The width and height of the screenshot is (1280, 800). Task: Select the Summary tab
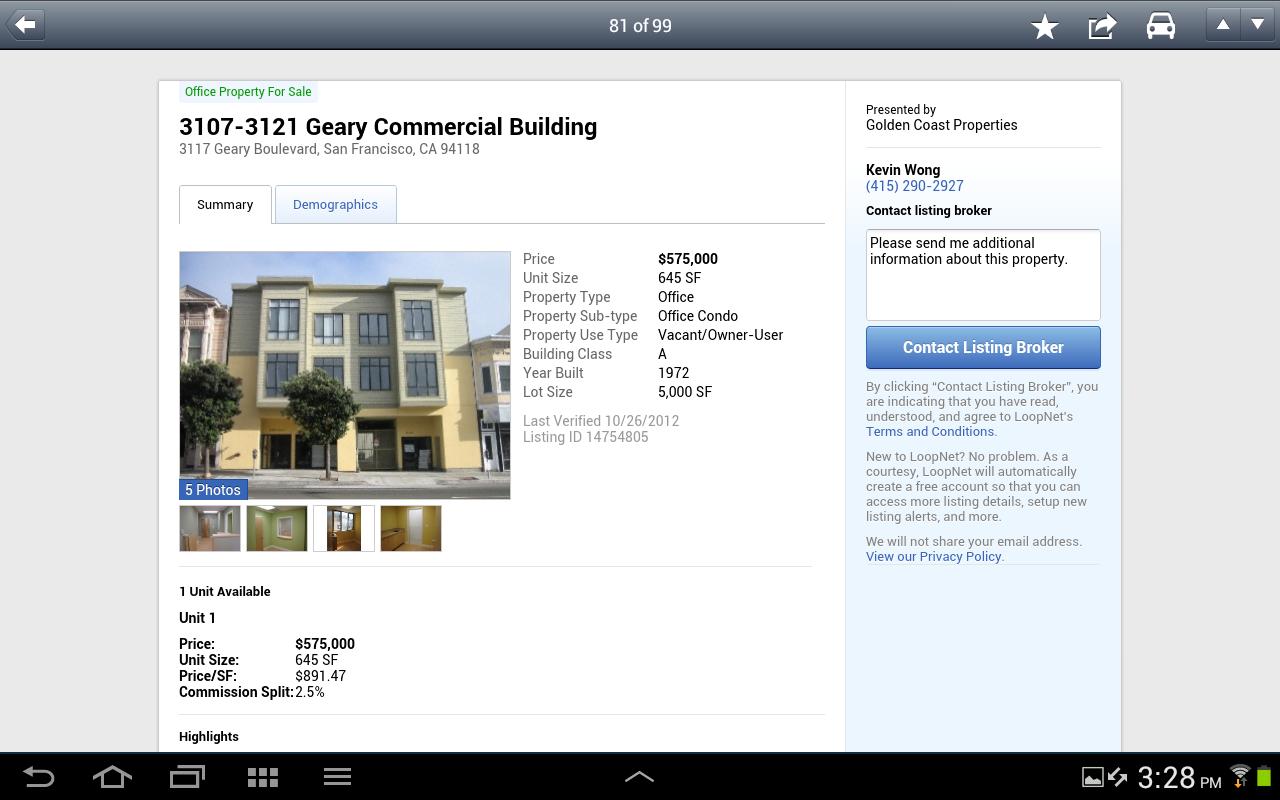point(225,204)
